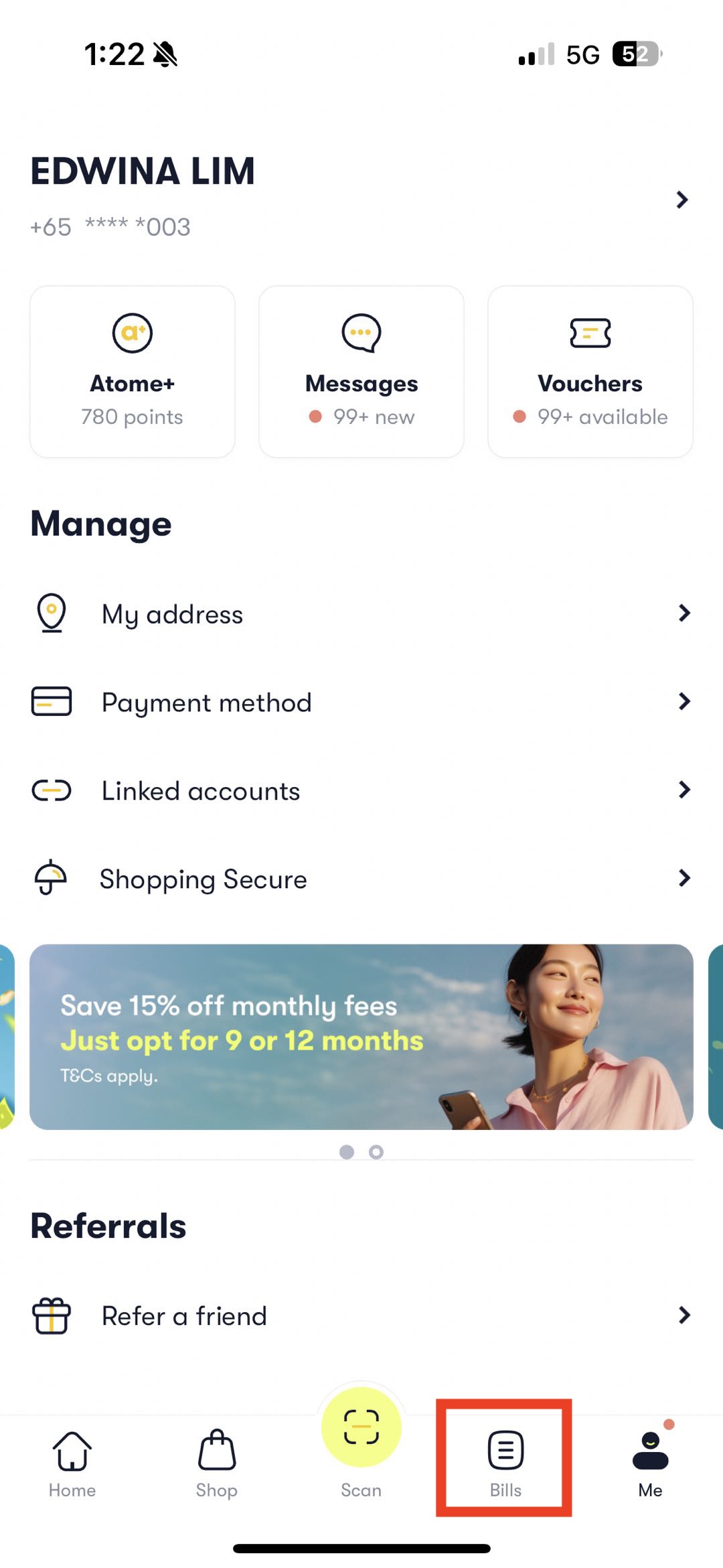Open Shopping Secure
This screenshot has height=1568, width=723.
coord(361,879)
